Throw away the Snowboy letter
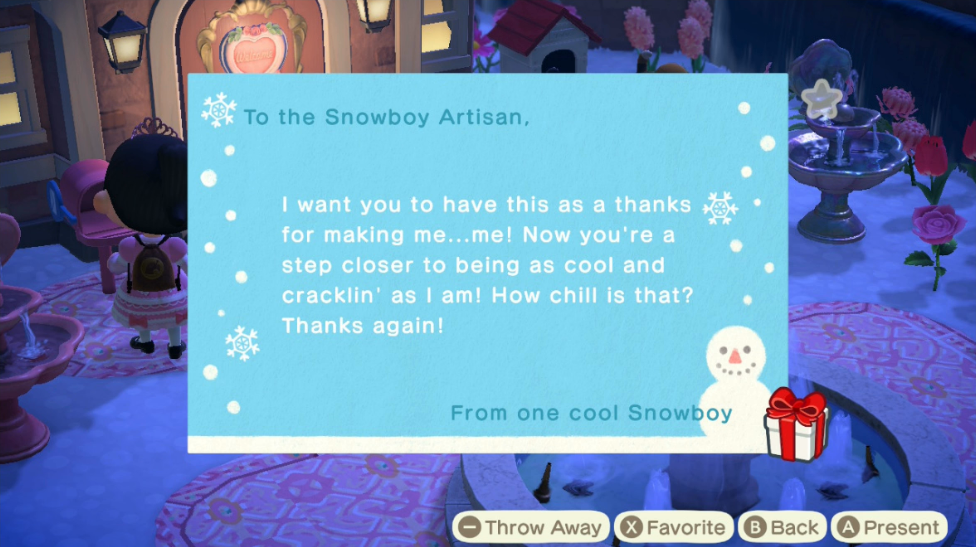Viewport: 976px width, 547px height. (531, 527)
